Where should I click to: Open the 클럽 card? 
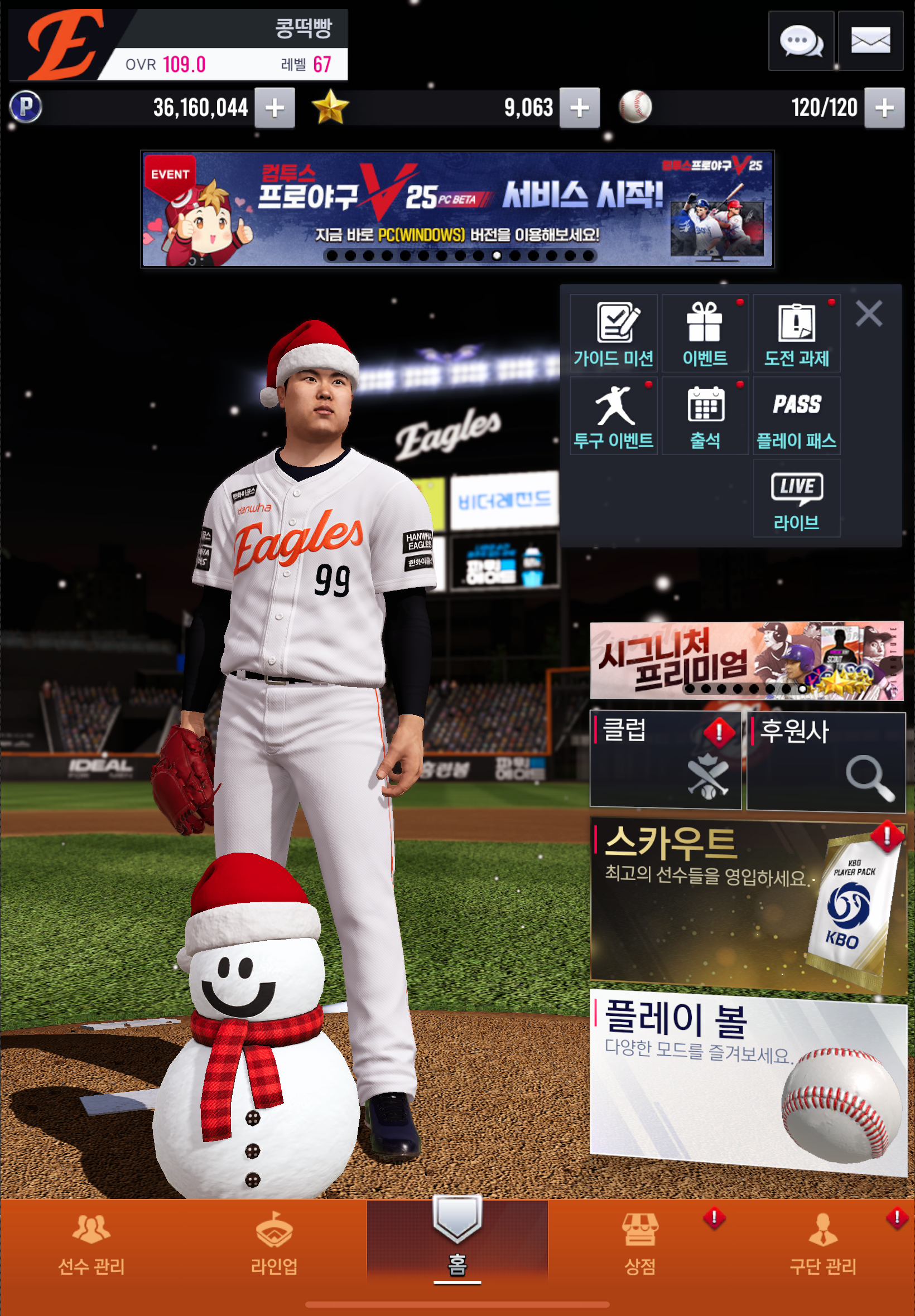(665, 759)
